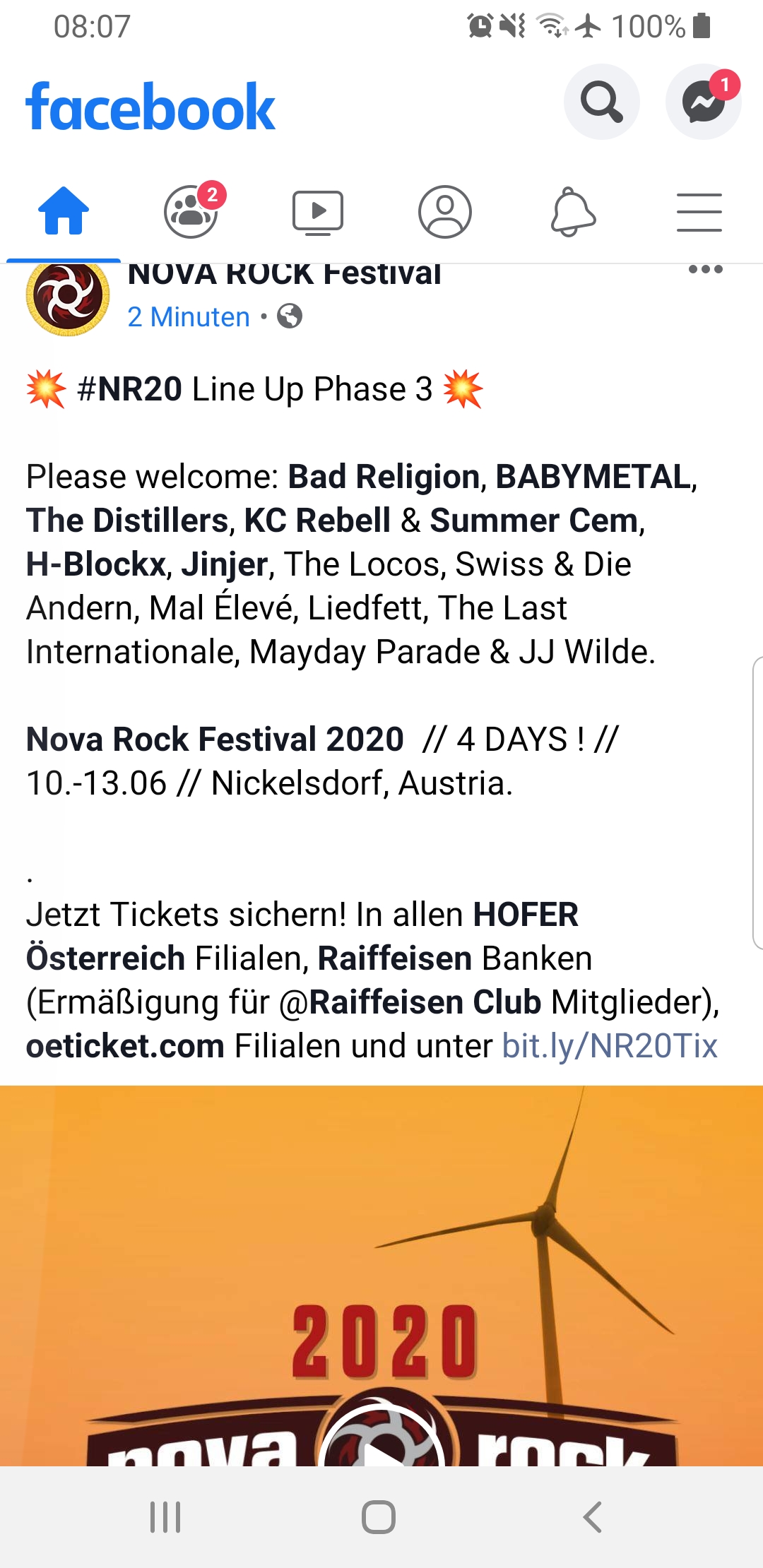Switch to the Home feed tab
Viewport: 763px width, 1568px height.
(x=64, y=210)
